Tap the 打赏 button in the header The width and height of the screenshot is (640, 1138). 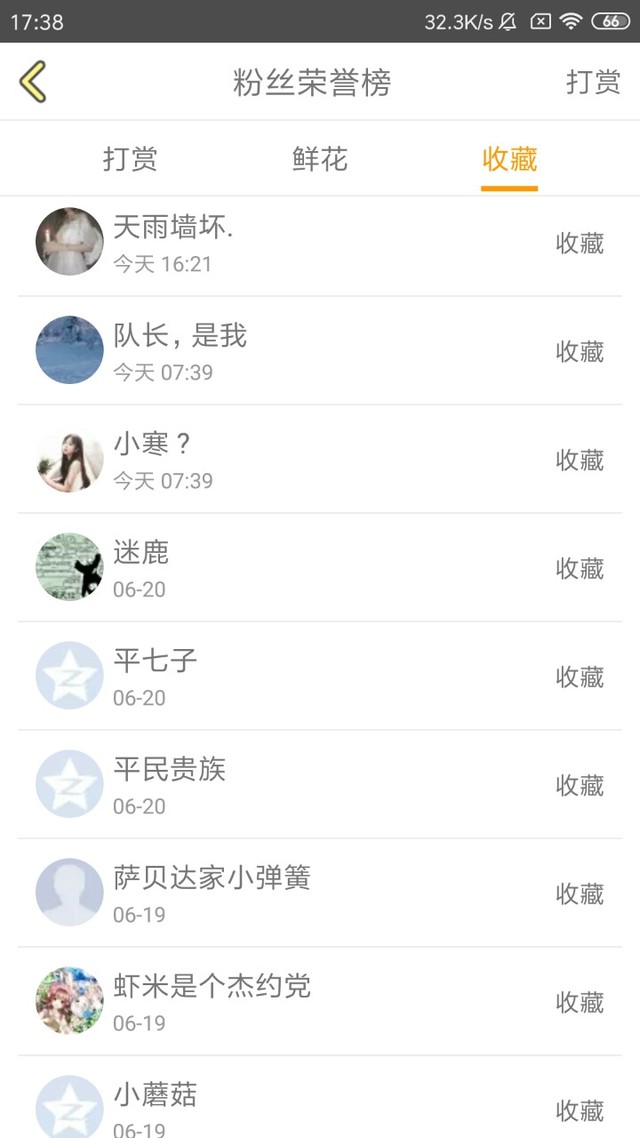pos(593,82)
